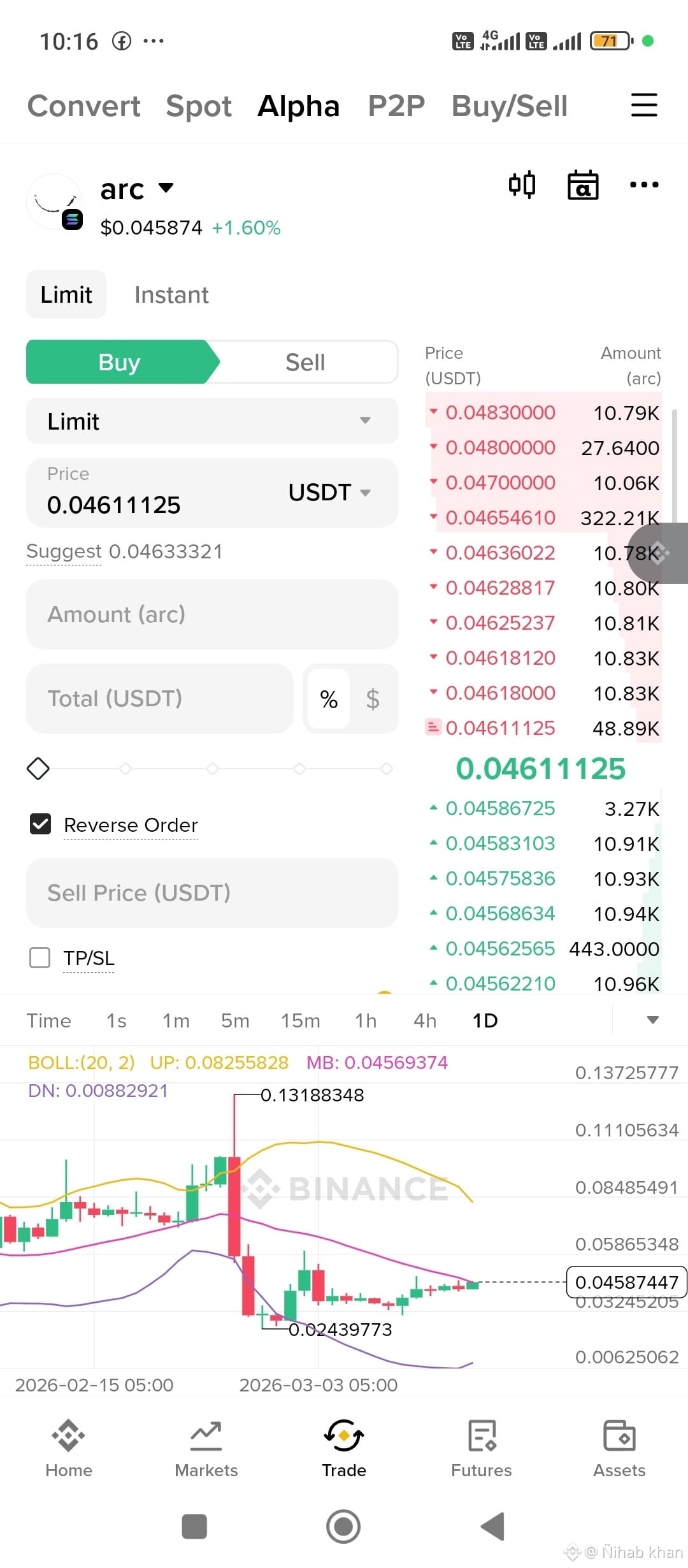
Task: Choose the 15m chart interval
Action: tap(301, 1020)
